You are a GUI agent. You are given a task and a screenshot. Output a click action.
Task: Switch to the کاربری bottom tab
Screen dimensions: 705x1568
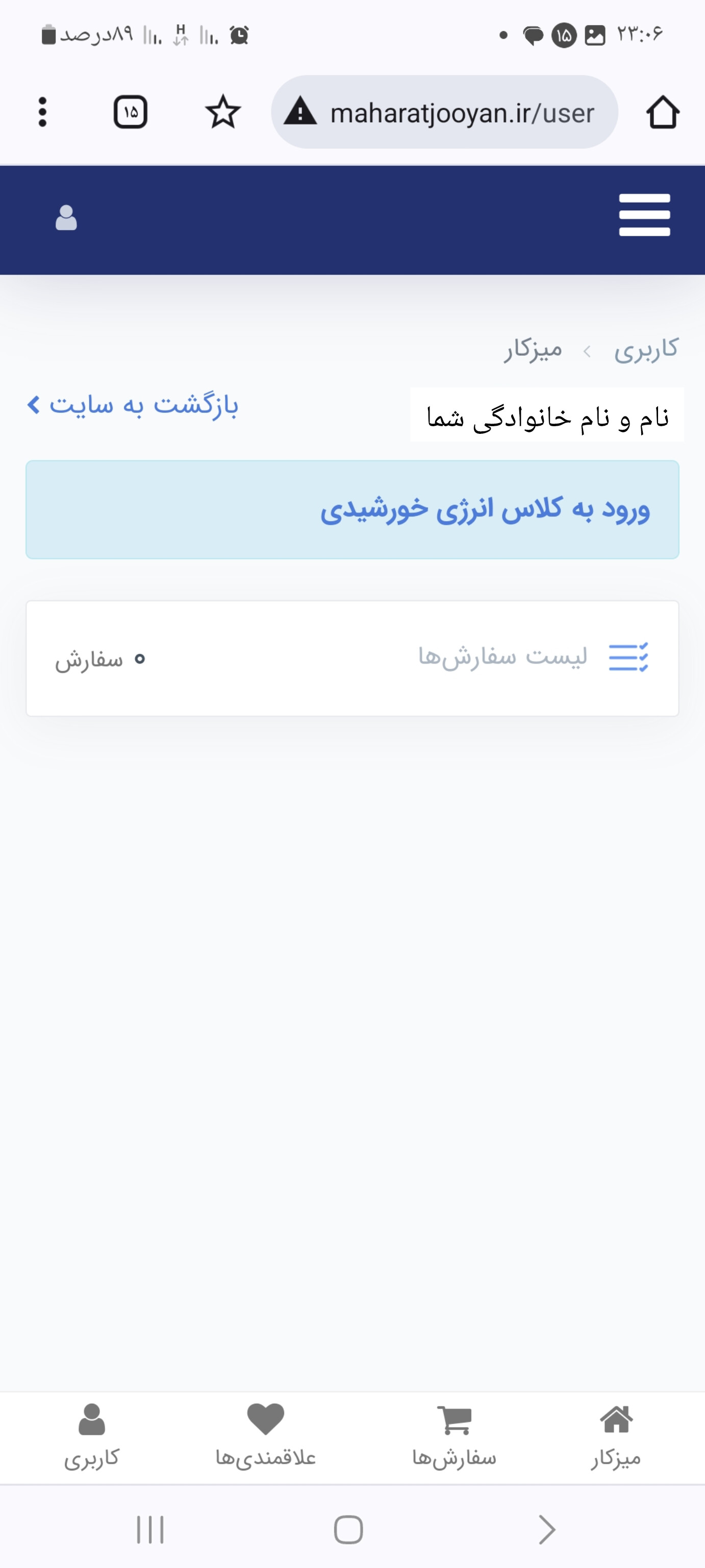point(92,1436)
